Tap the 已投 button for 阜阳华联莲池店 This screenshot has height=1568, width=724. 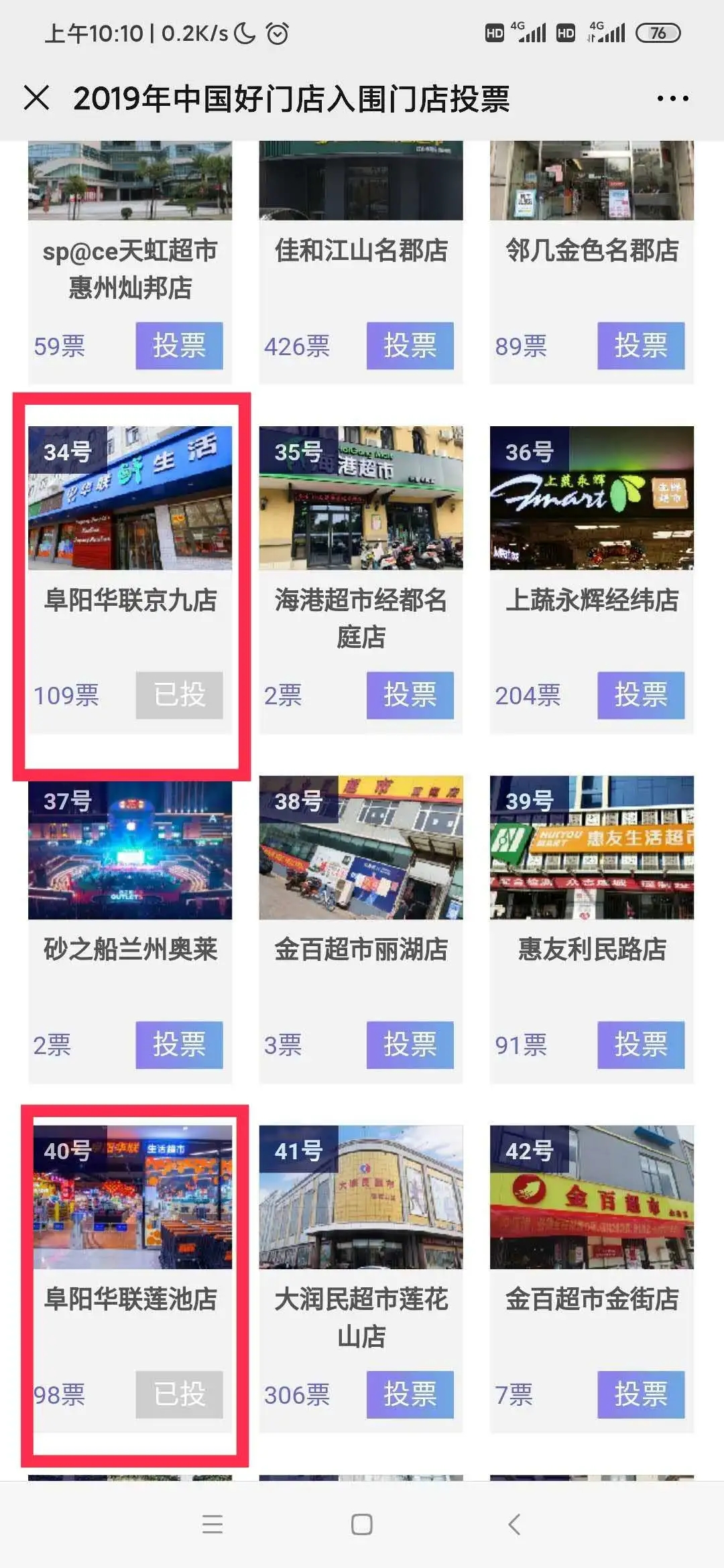(x=179, y=1394)
